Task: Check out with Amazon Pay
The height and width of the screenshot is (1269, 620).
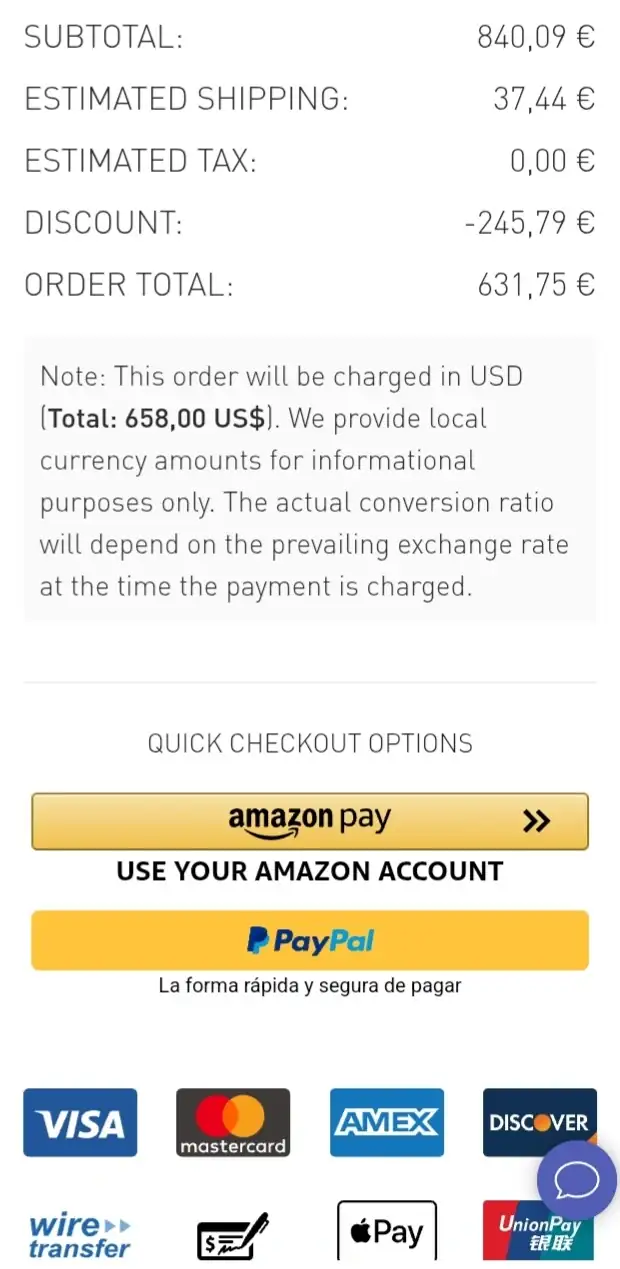Action: coord(310,821)
